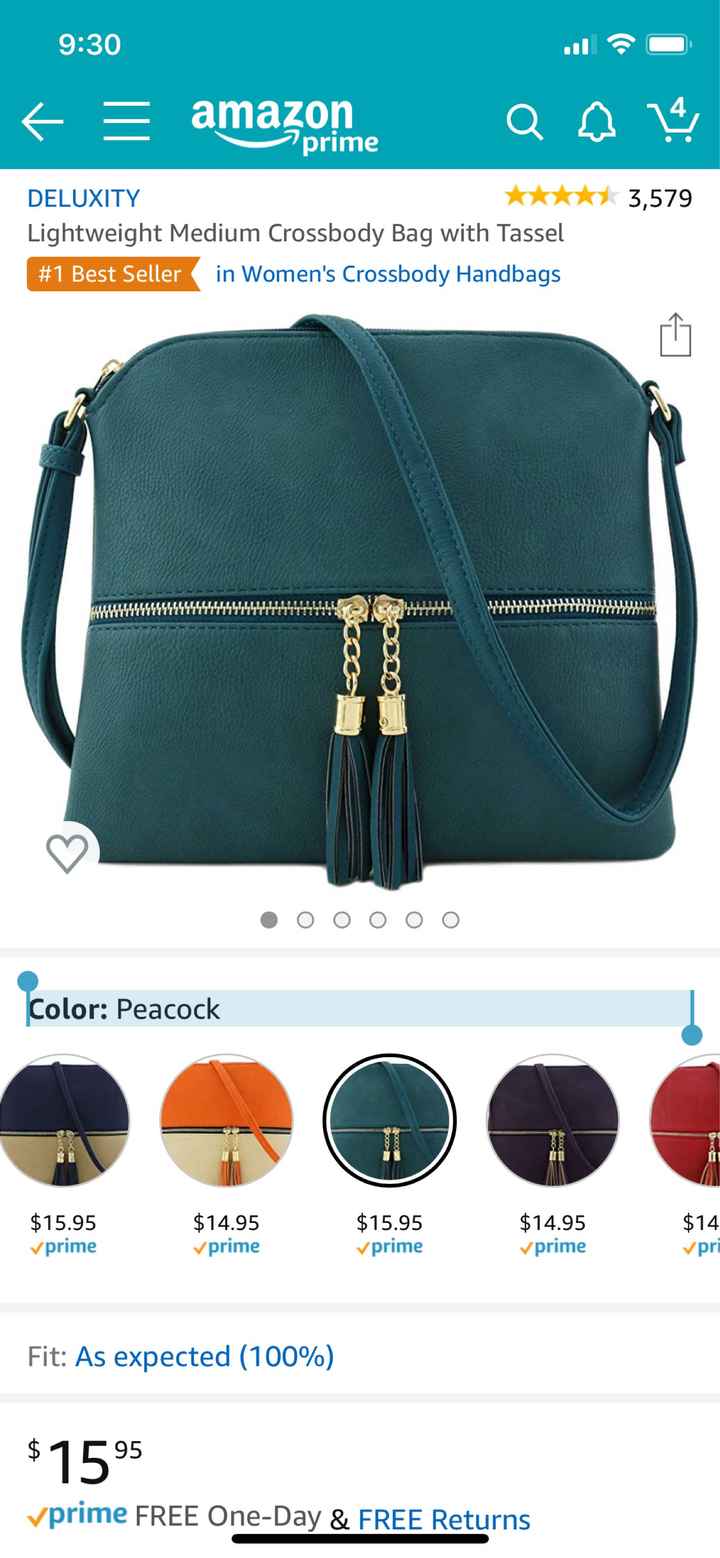Open the FREE Returns link

pyautogui.click(x=444, y=1519)
